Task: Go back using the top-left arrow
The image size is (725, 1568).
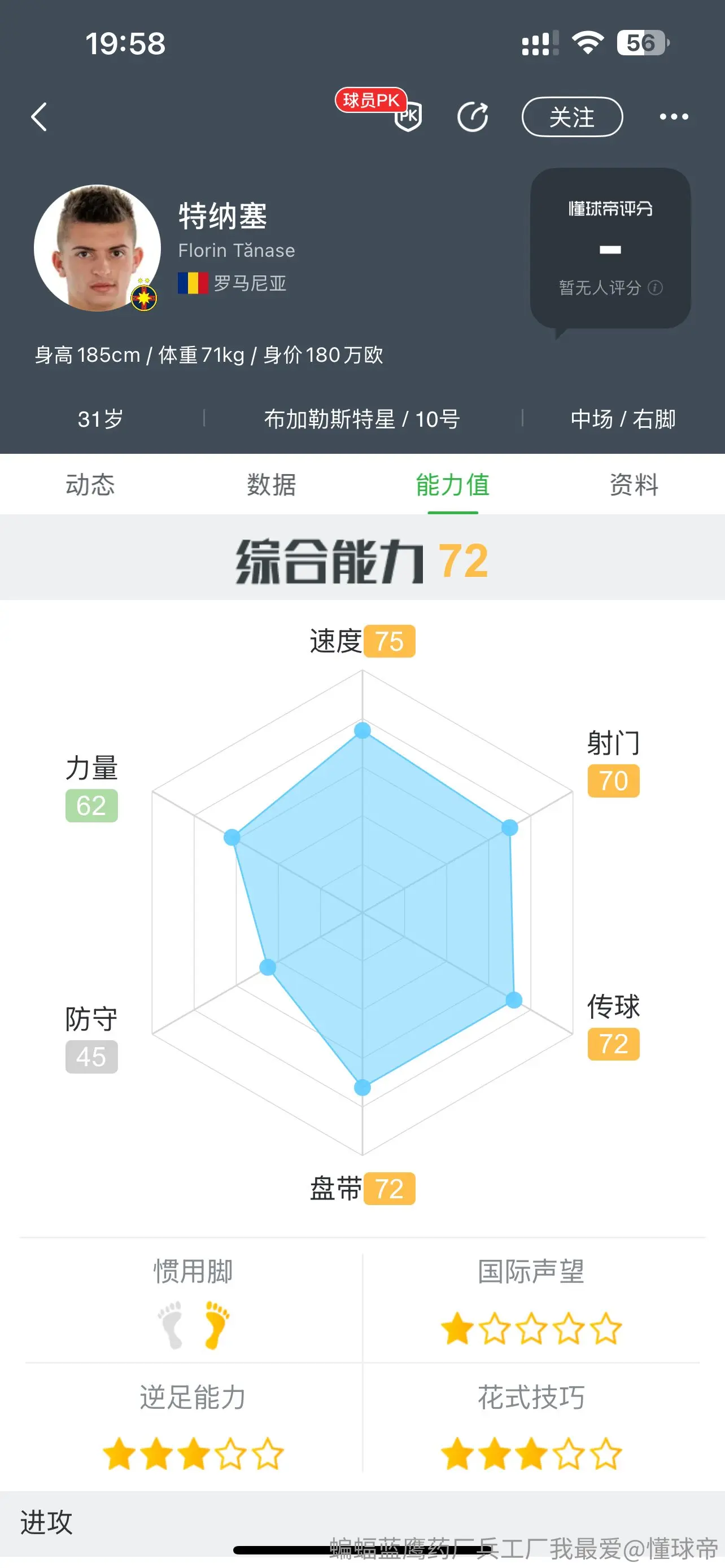Action: 39,117
